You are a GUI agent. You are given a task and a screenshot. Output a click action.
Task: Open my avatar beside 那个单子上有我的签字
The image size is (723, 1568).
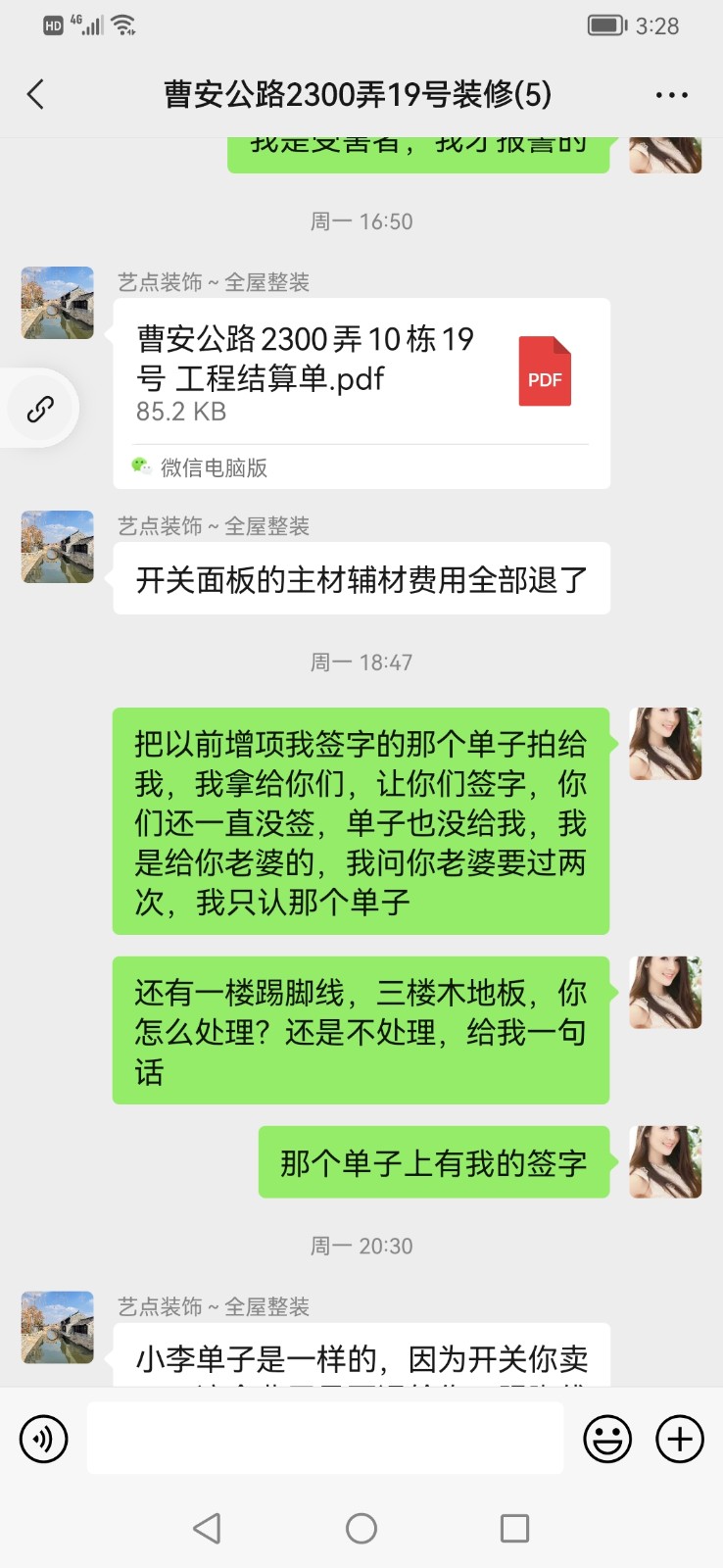665,1162
